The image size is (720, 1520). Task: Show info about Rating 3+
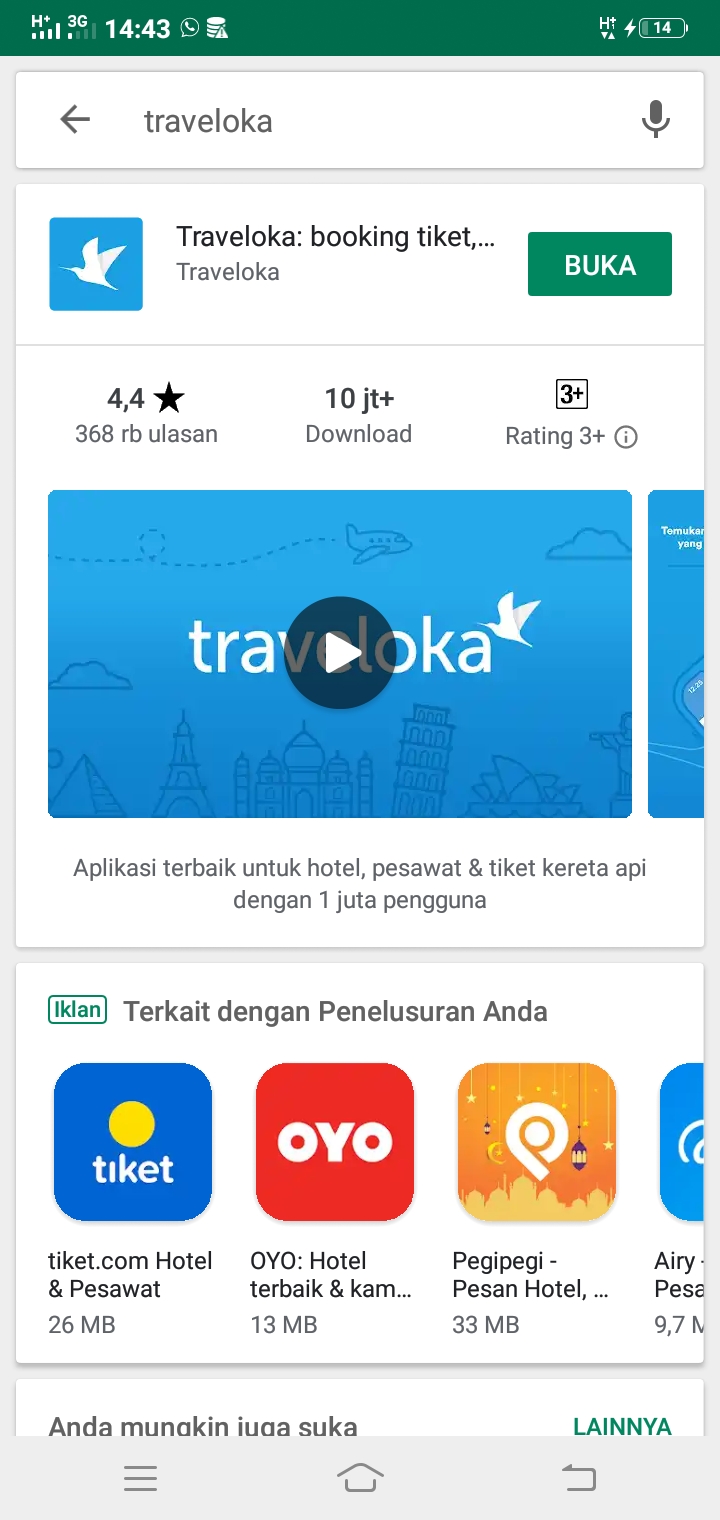(626, 437)
